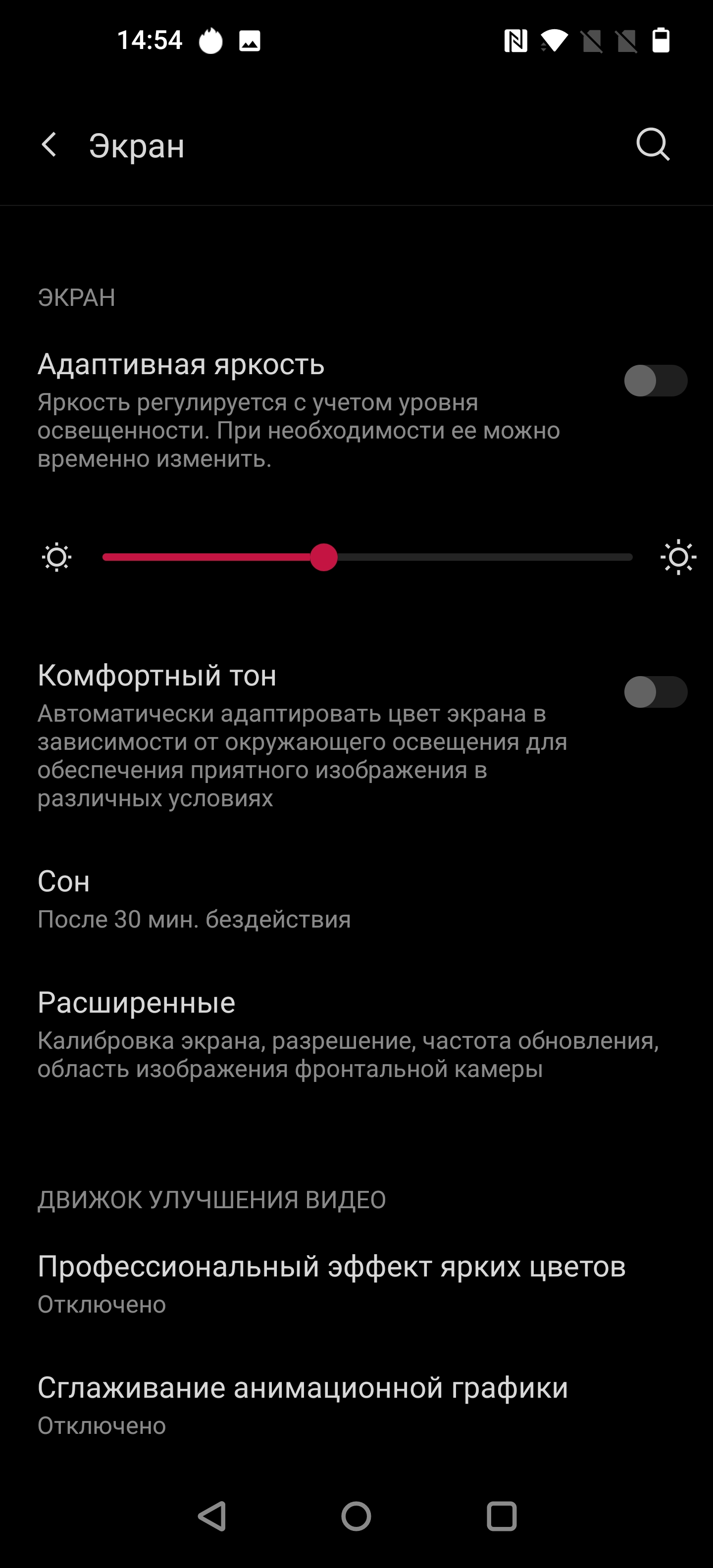Open Профессиональный эффект ярких цветов

click(x=332, y=1283)
